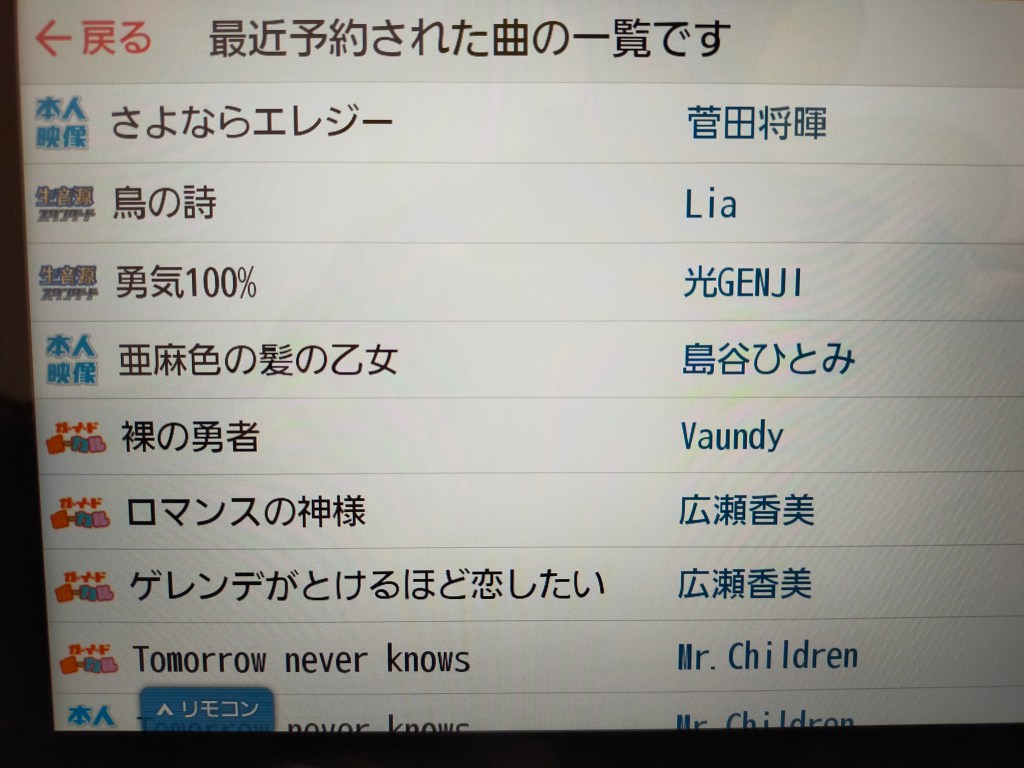Select the song さよならエレジー by 菅田将暉
Viewport: 1024px width, 768px height.
[251, 123]
